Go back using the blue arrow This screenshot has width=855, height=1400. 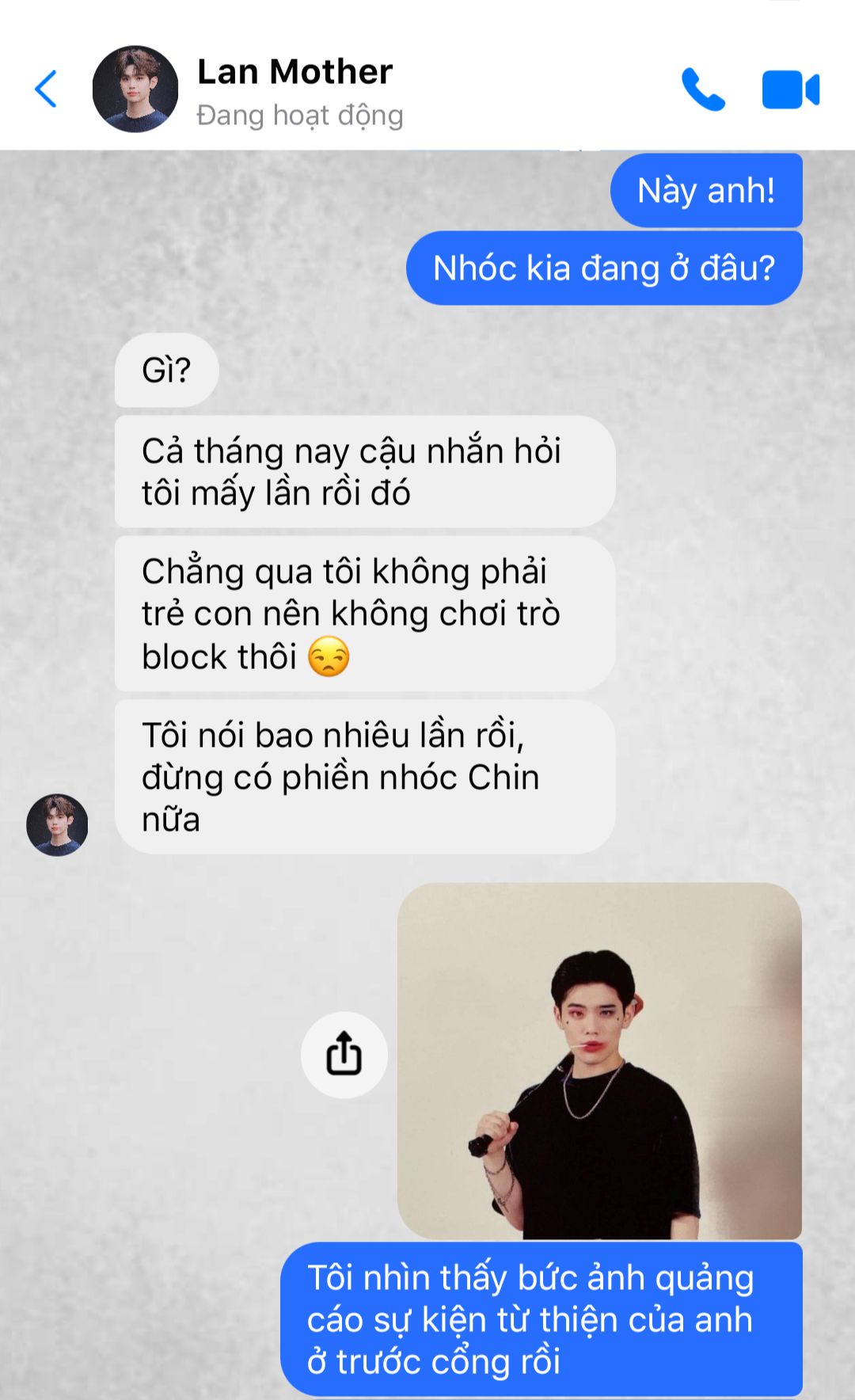pos(46,89)
